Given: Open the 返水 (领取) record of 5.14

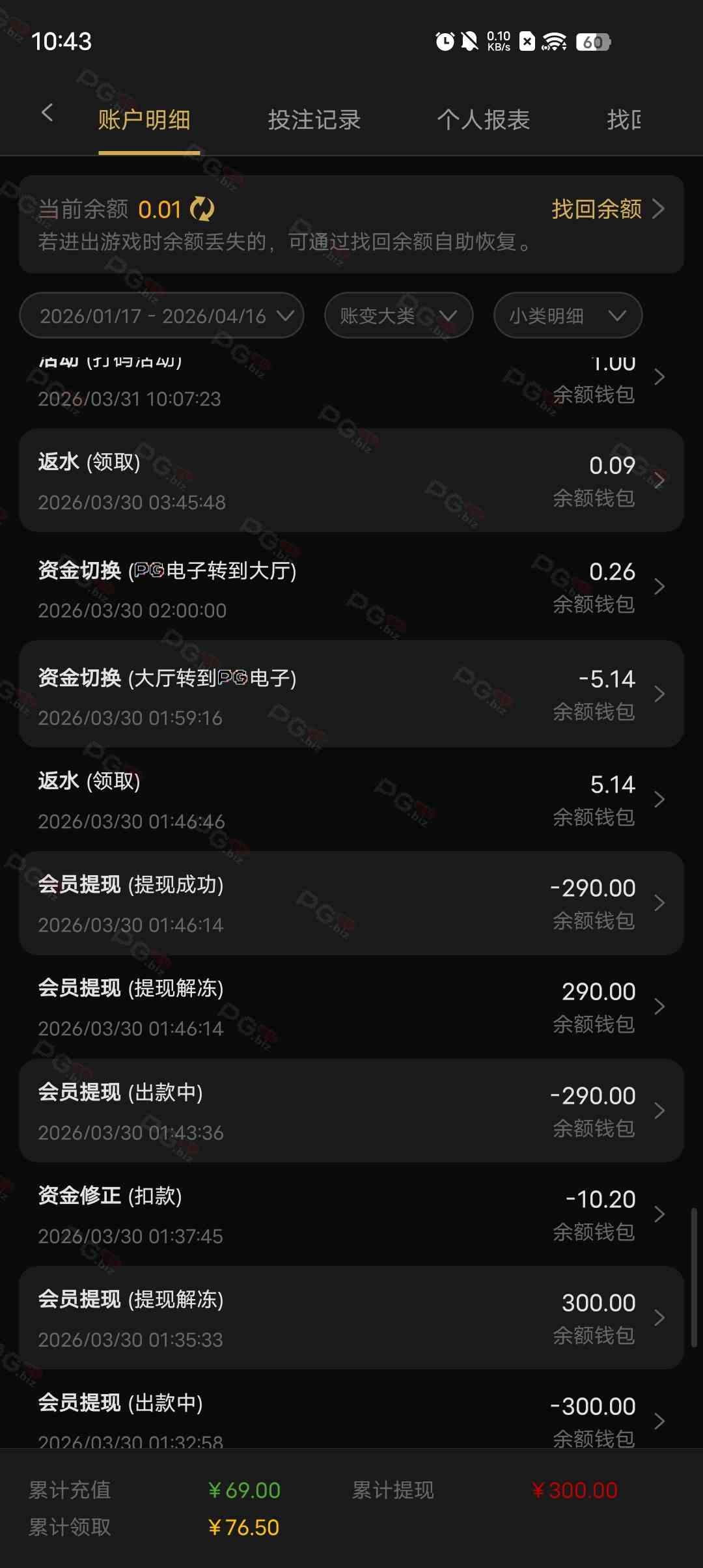Looking at the screenshot, I should (351, 800).
